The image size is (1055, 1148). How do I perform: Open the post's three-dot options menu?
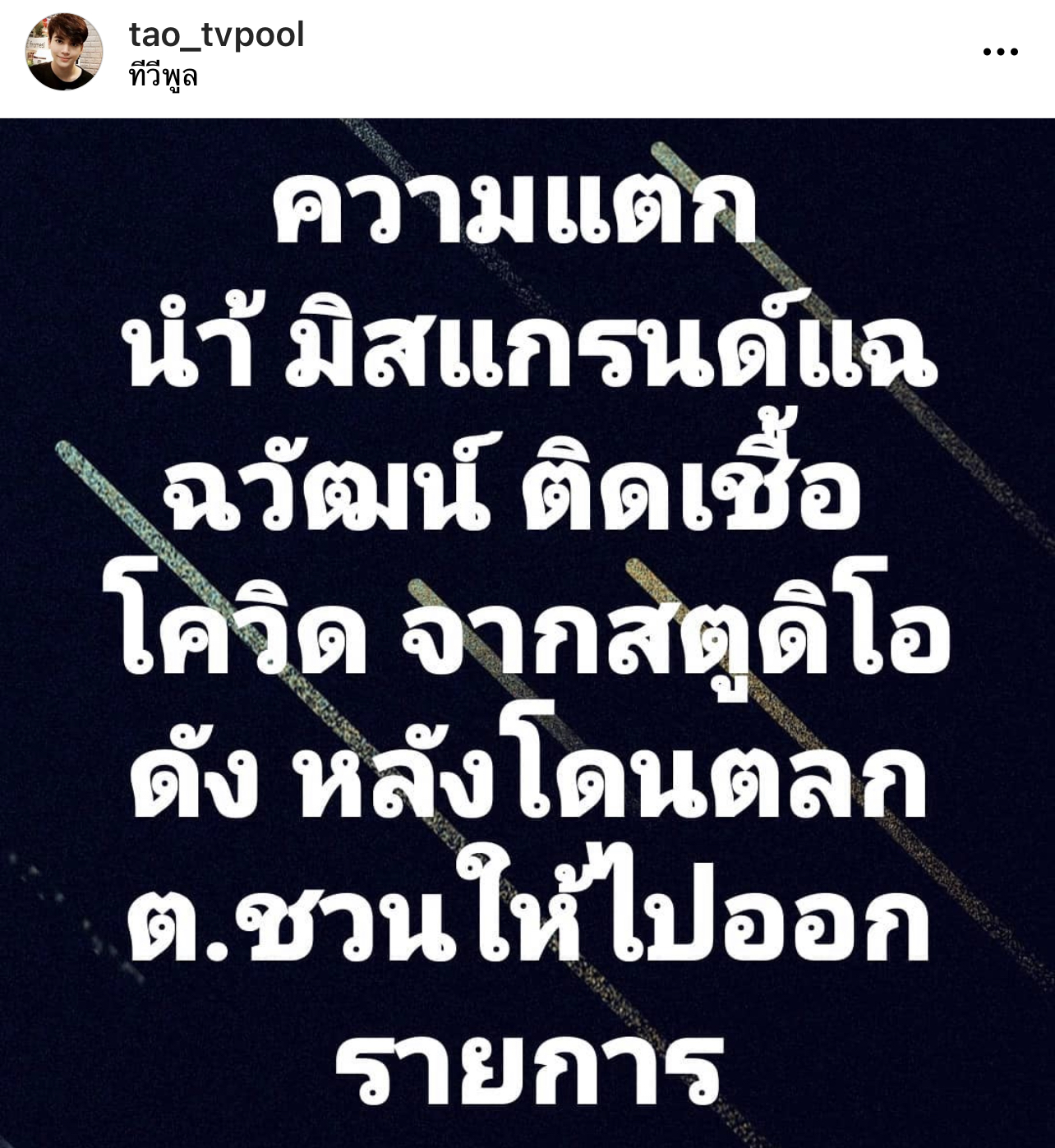tap(1000, 52)
